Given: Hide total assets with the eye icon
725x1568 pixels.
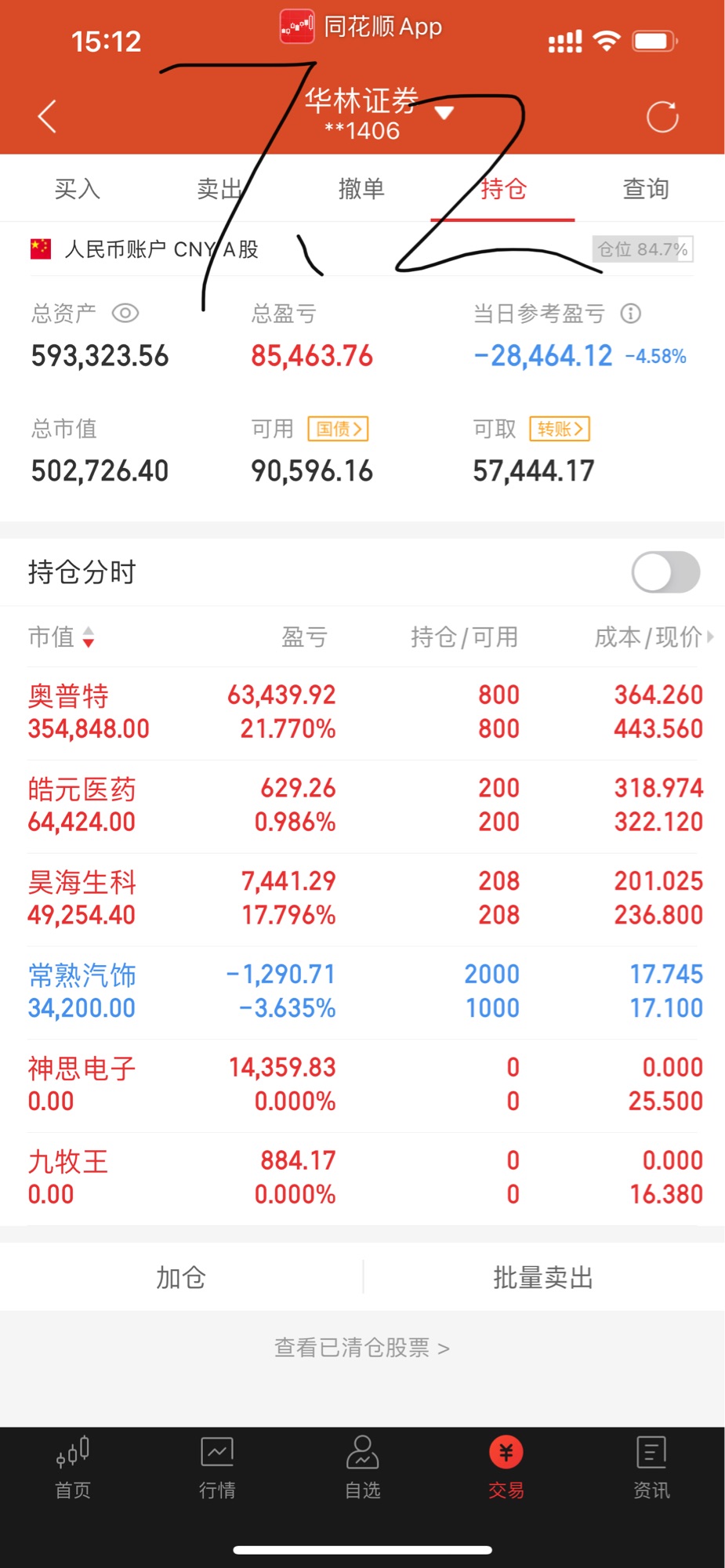Looking at the screenshot, I should pyautogui.click(x=125, y=314).
